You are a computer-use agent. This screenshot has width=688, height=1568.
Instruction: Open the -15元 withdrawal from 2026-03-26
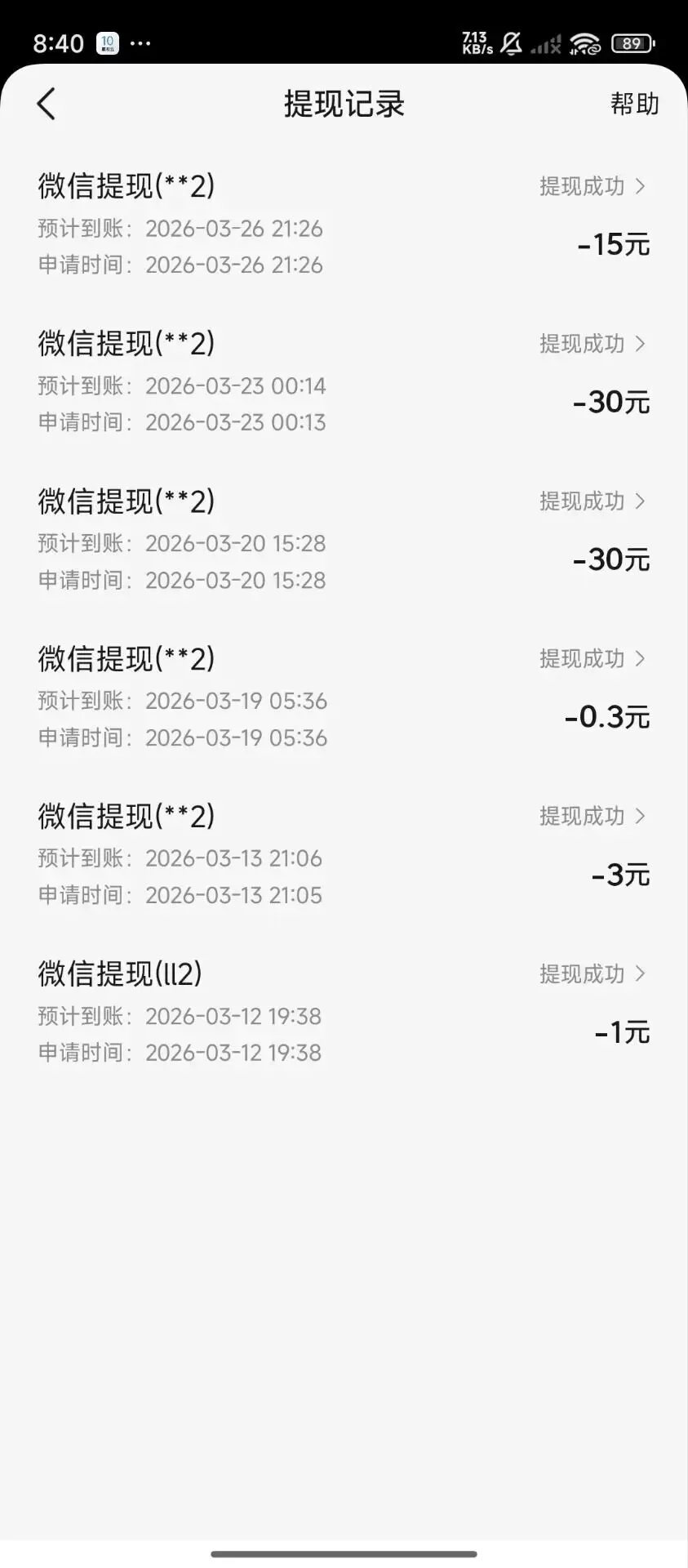(x=344, y=224)
